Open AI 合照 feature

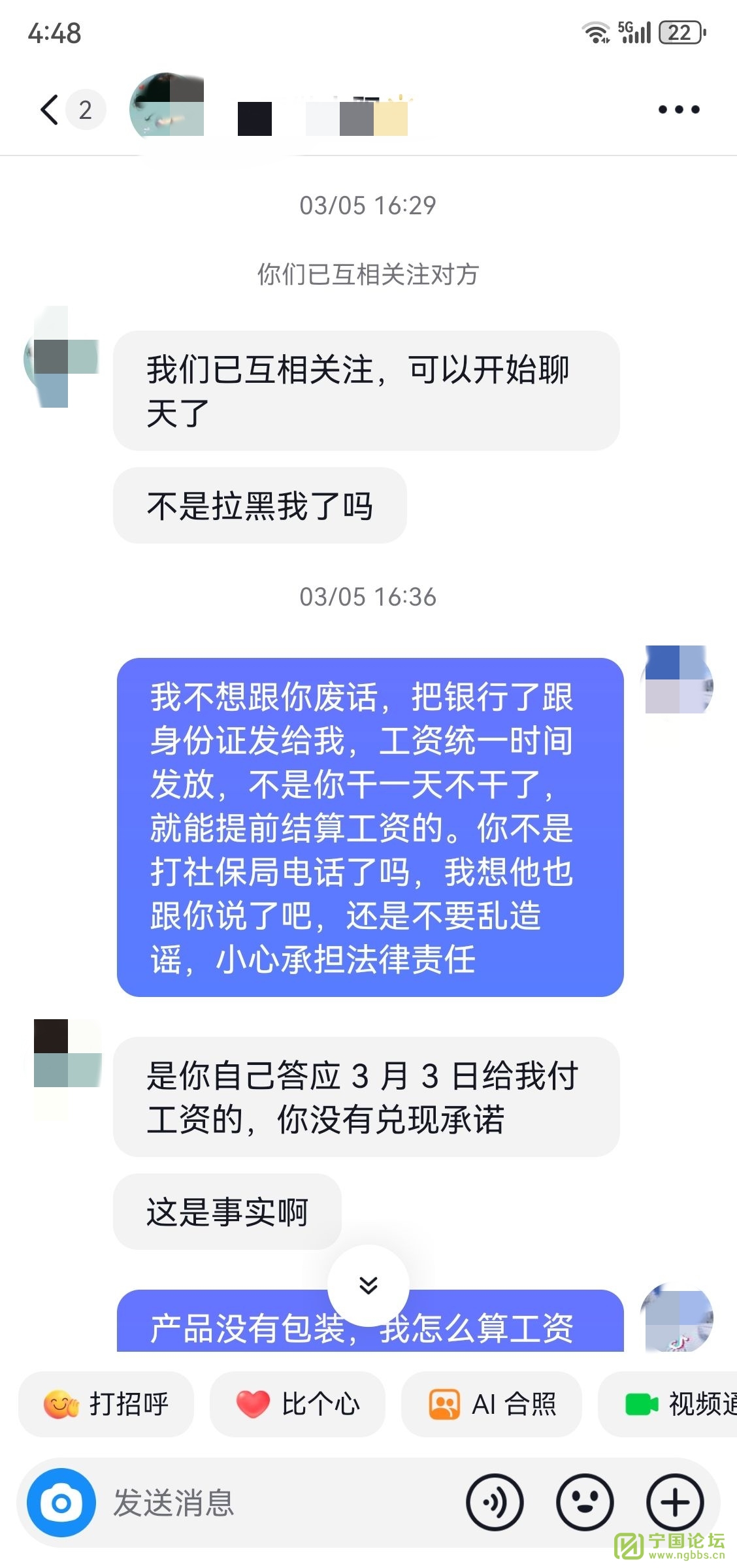pyautogui.click(x=491, y=1404)
